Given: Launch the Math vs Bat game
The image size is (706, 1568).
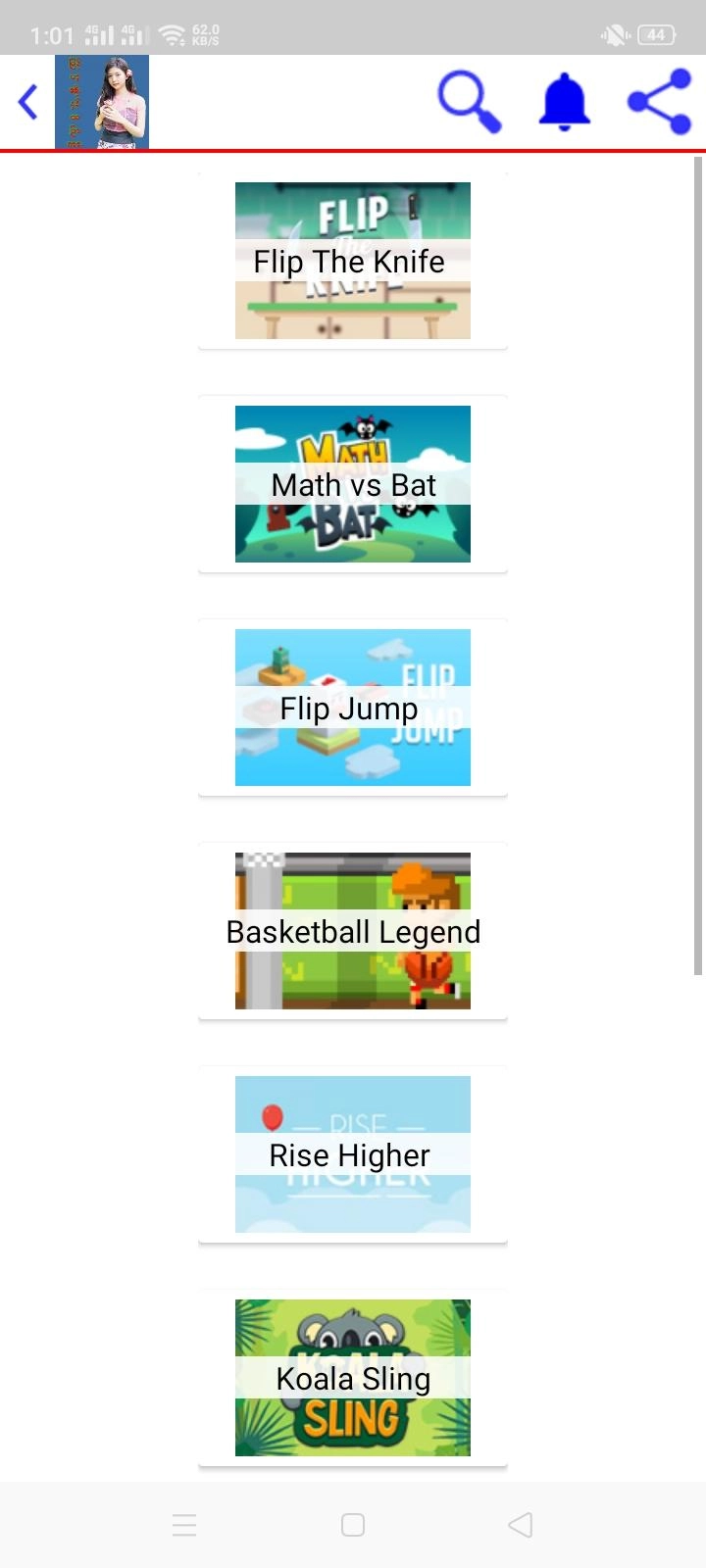Looking at the screenshot, I should 353,484.
